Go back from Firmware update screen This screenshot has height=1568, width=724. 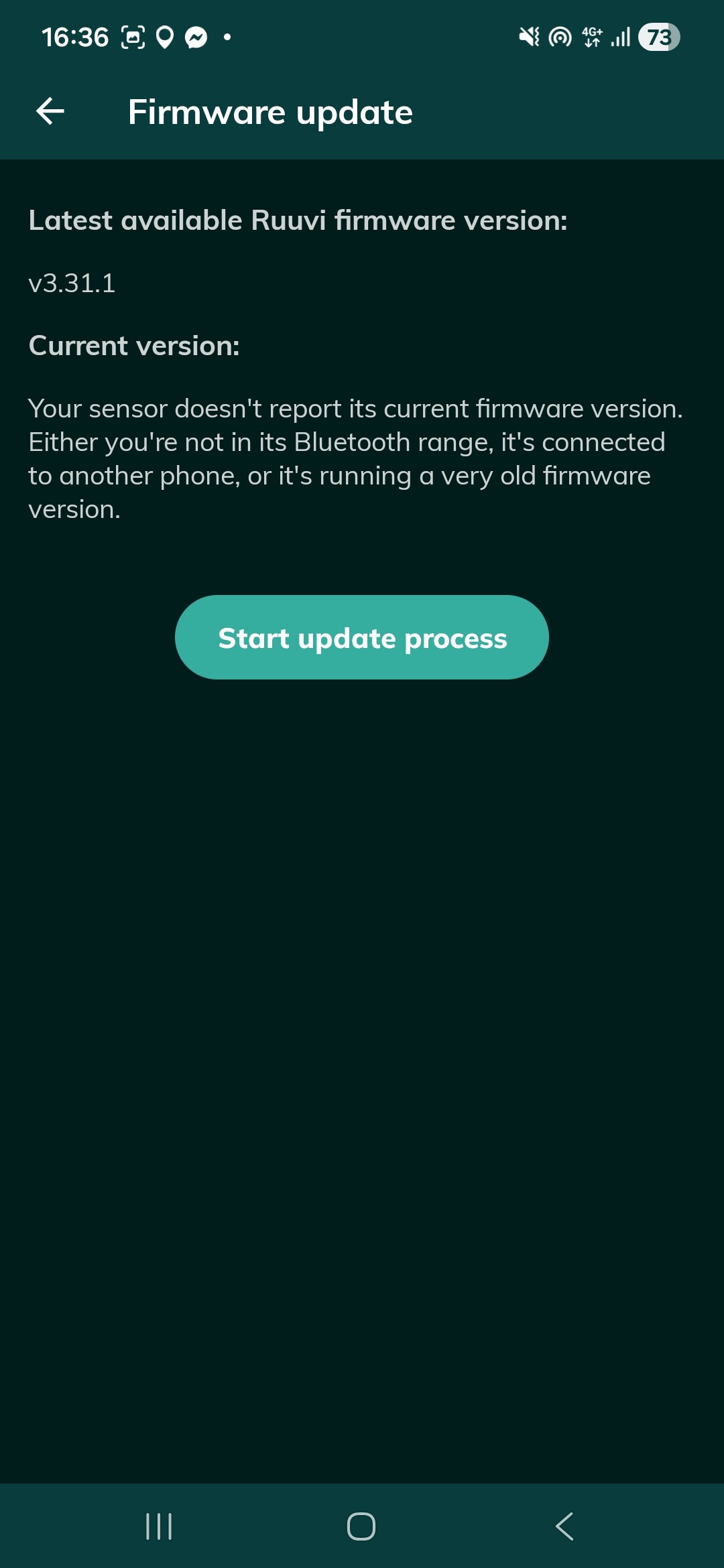[x=50, y=111]
